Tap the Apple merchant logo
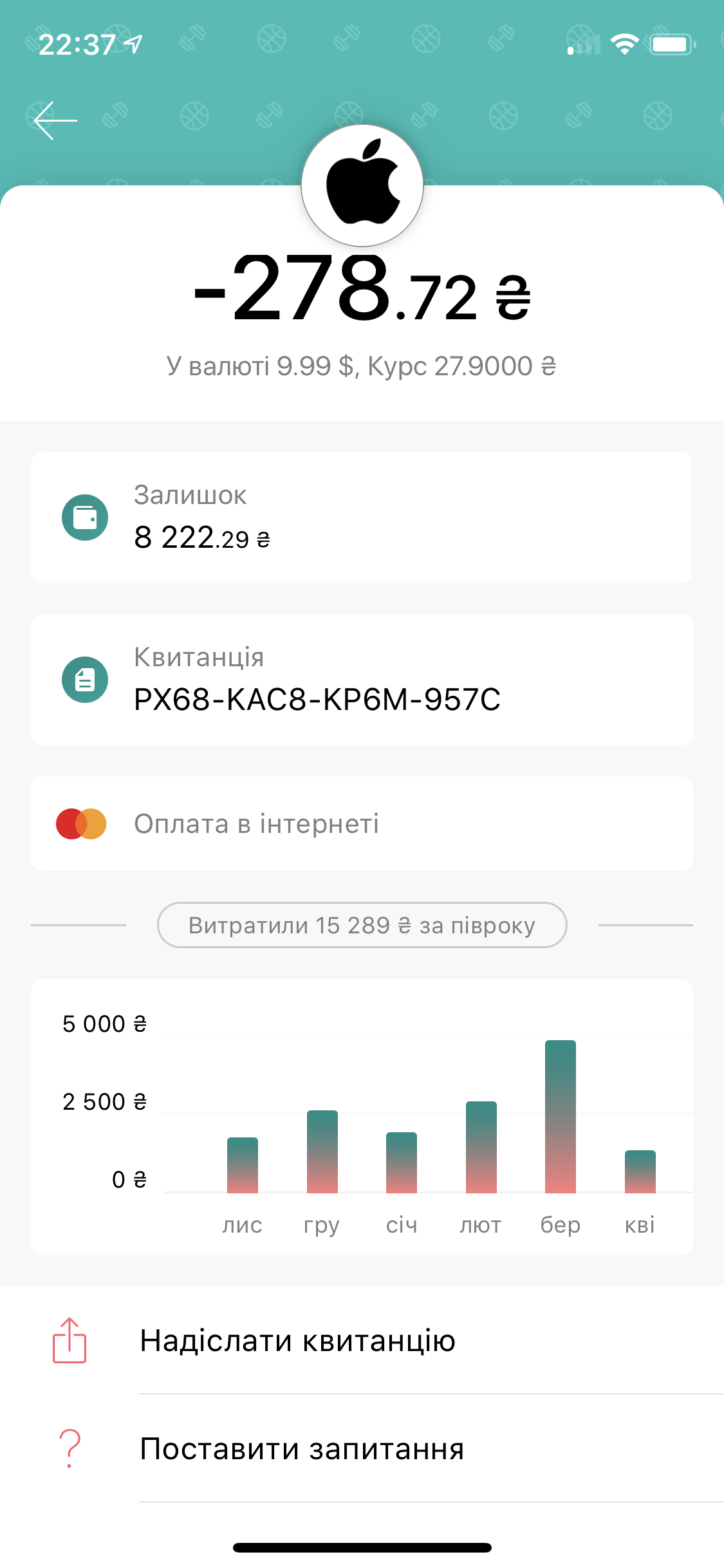This screenshot has height=1568, width=724. pyautogui.click(x=362, y=185)
